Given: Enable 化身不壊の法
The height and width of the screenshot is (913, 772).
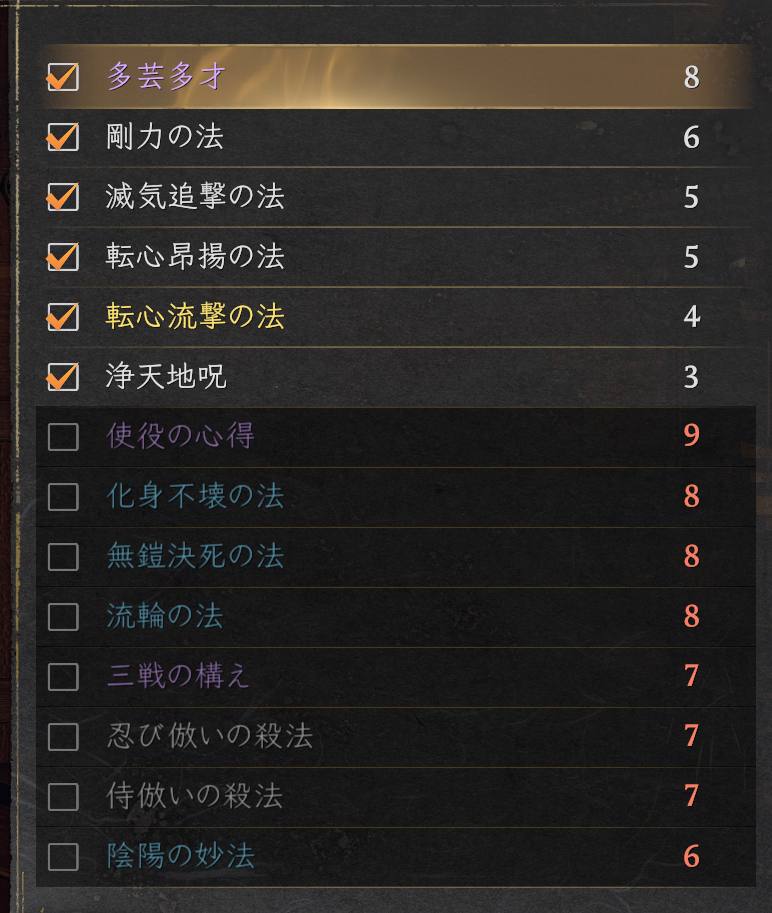Looking at the screenshot, I should (63, 497).
